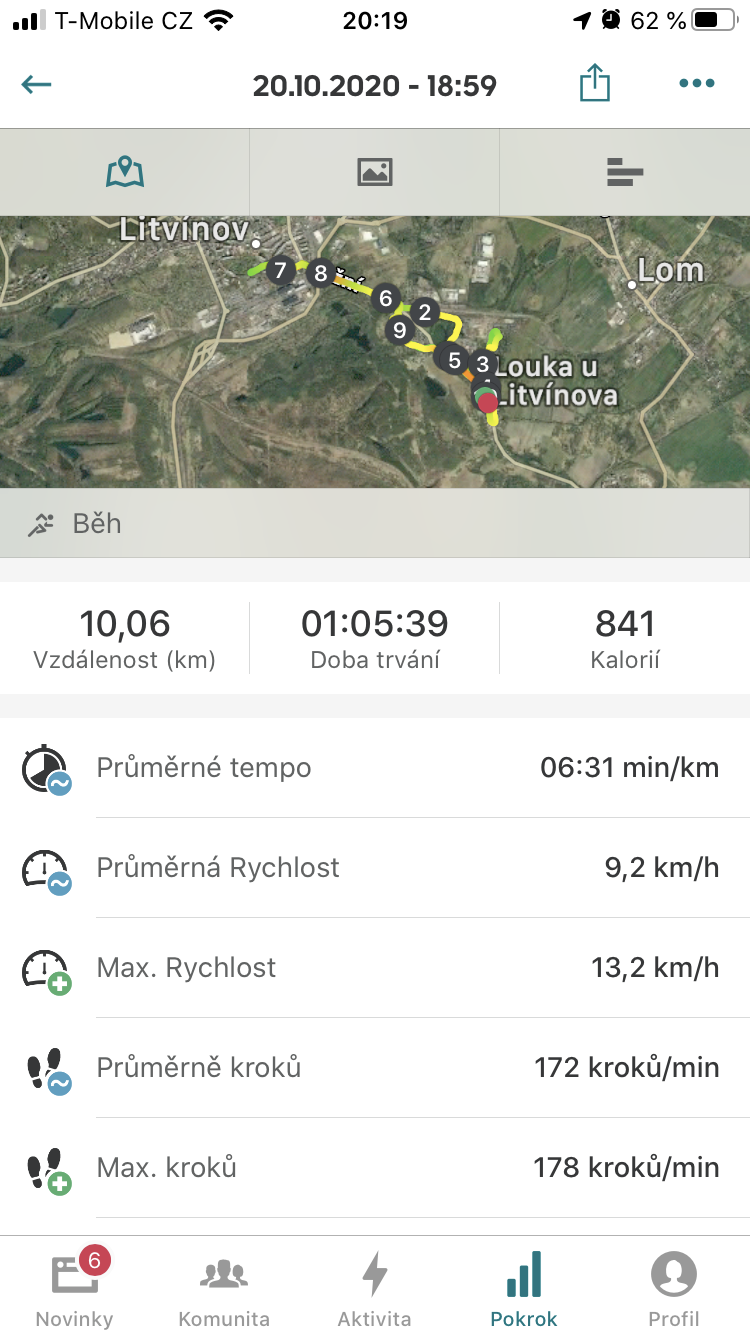Switch to the photos tab
This screenshot has height=1334, width=750.
tap(375, 172)
